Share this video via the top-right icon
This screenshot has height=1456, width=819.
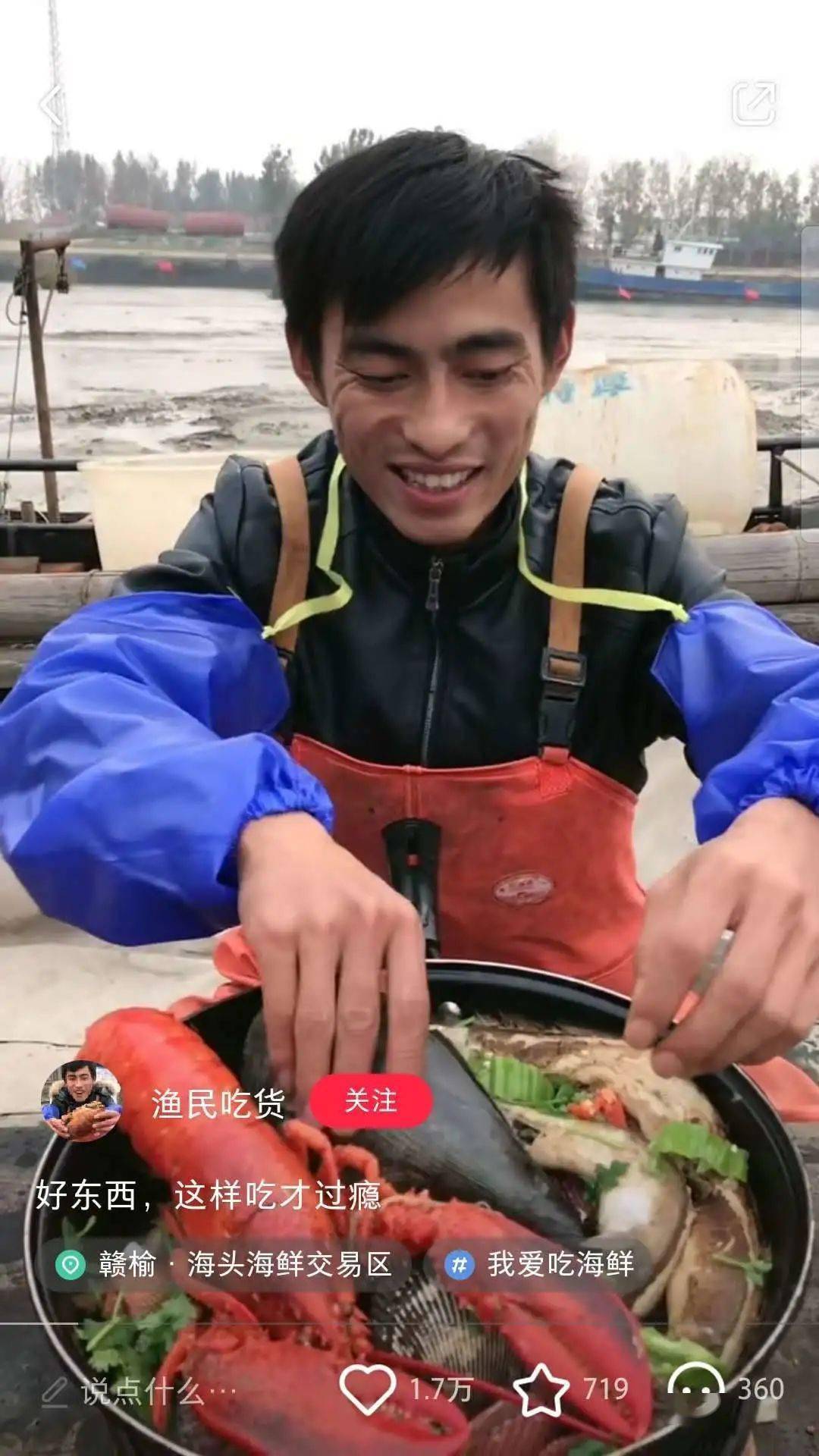tap(754, 103)
